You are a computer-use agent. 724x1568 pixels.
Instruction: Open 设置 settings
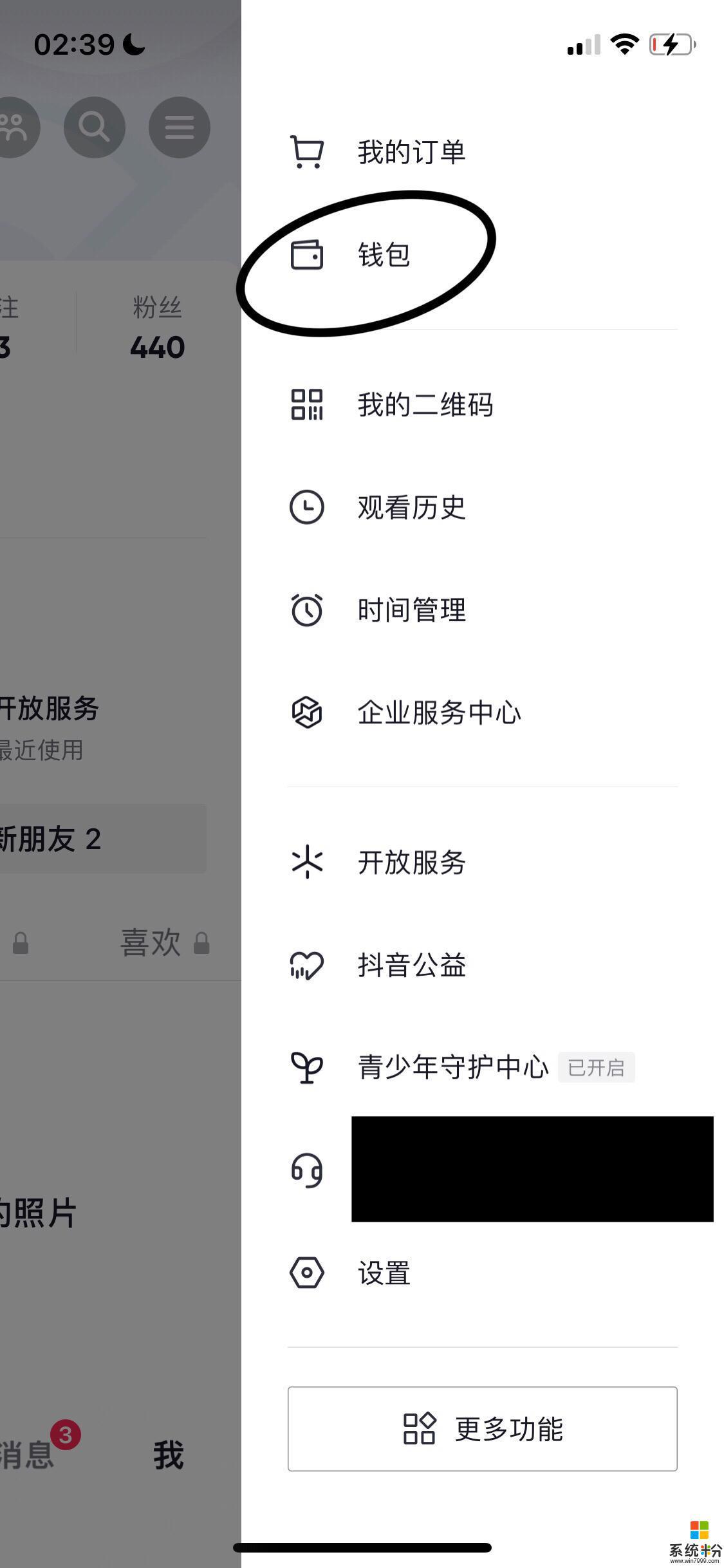click(483, 1273)
